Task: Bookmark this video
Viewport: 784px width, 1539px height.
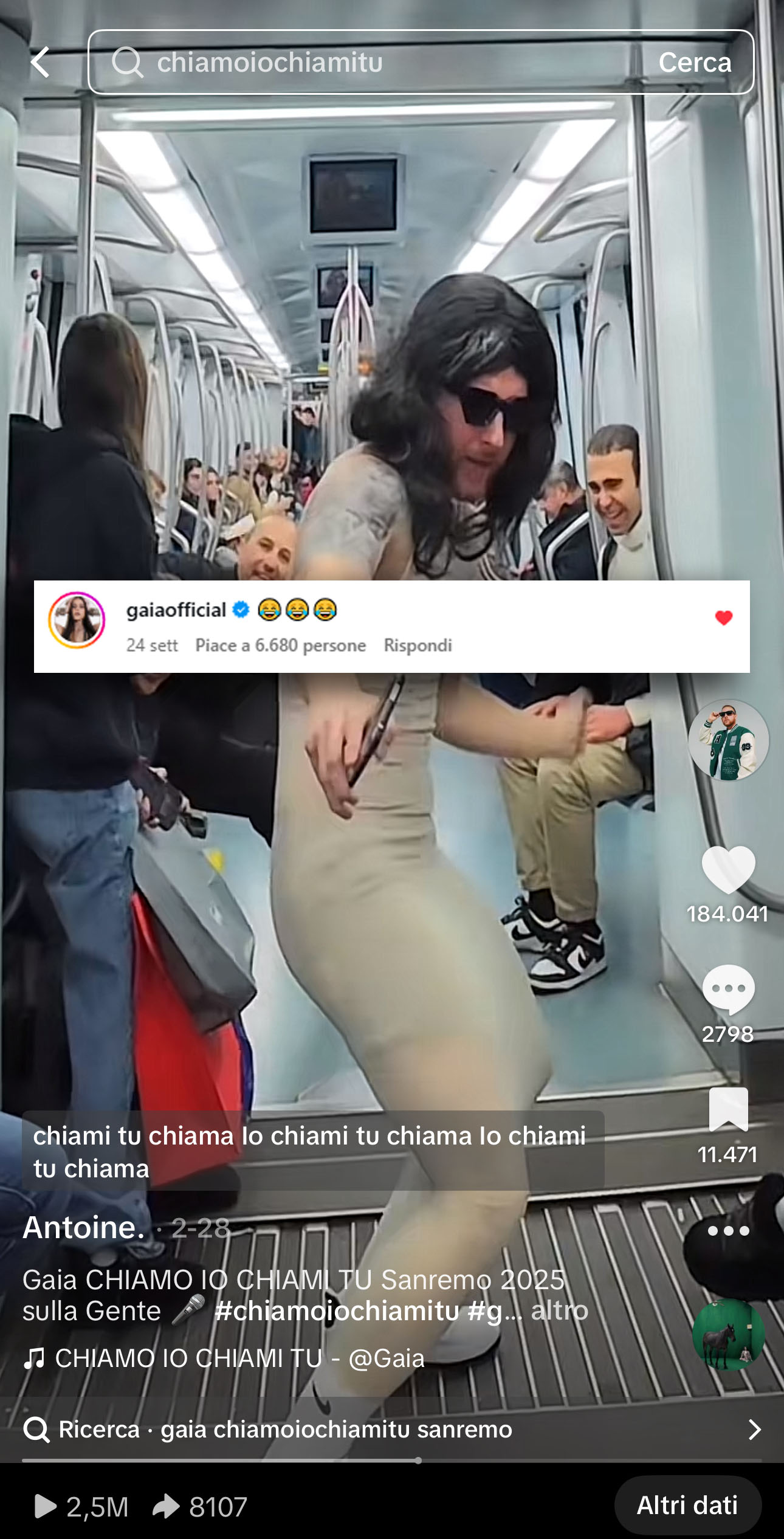Action: (x=728, y=1109)
